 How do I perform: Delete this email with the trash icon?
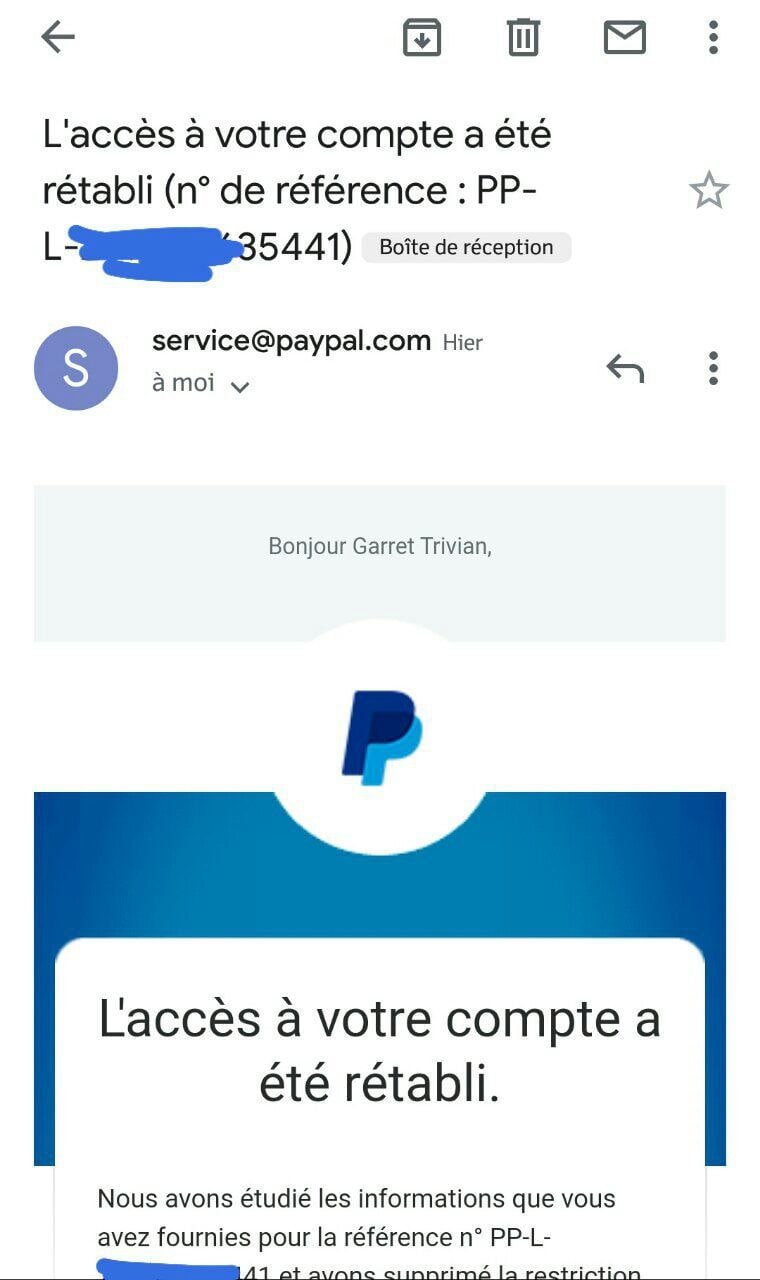point(523,38)
